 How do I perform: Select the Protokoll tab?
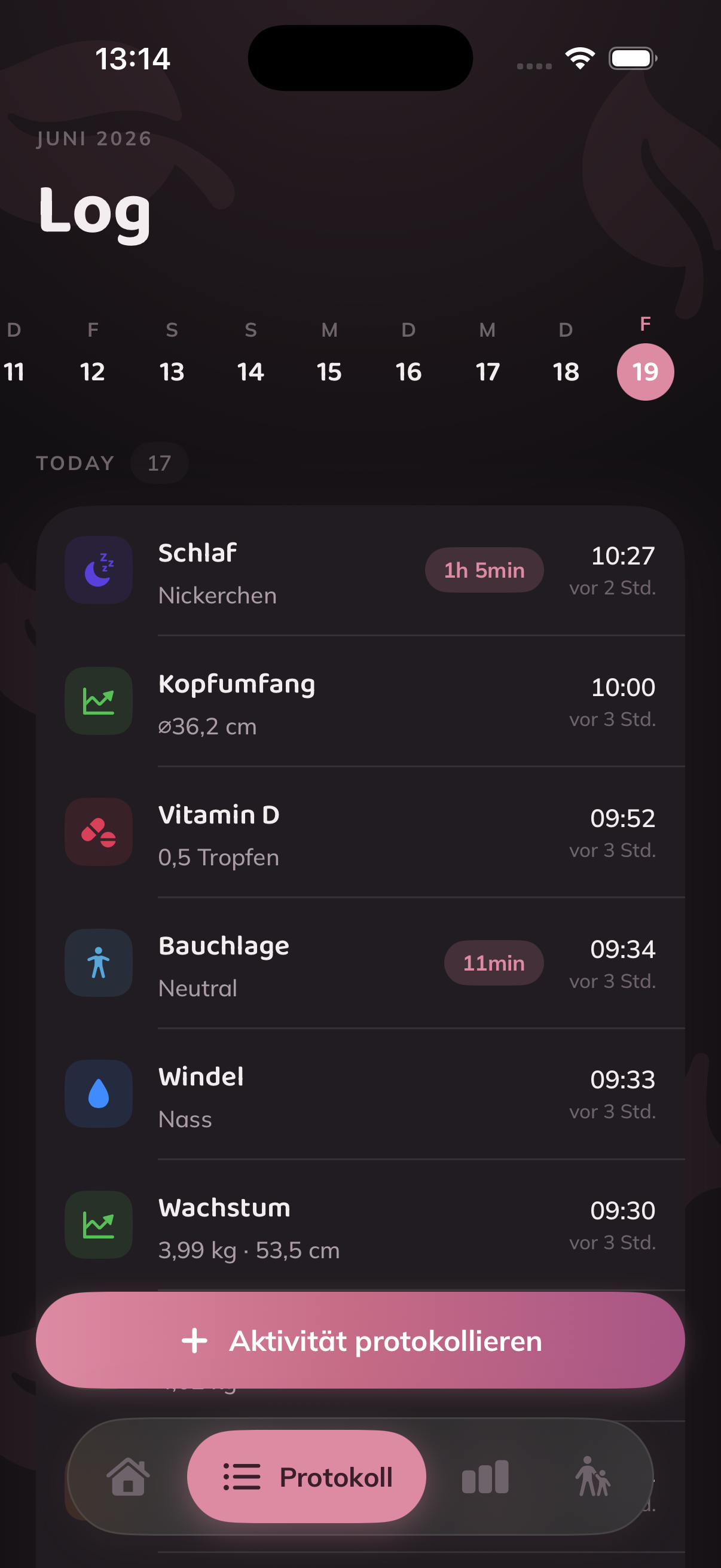click(307, 1477)
